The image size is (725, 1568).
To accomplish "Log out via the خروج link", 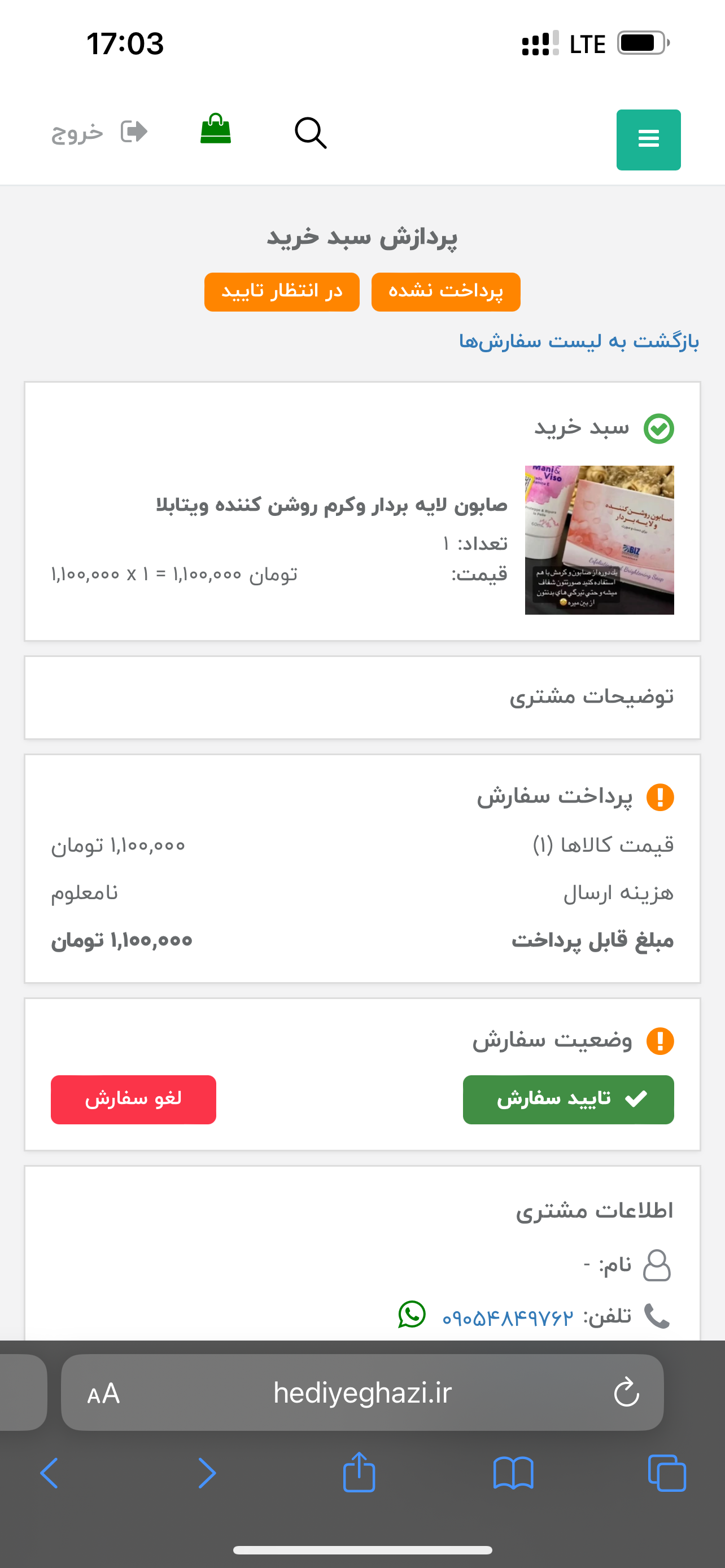I will coord(99,132).
